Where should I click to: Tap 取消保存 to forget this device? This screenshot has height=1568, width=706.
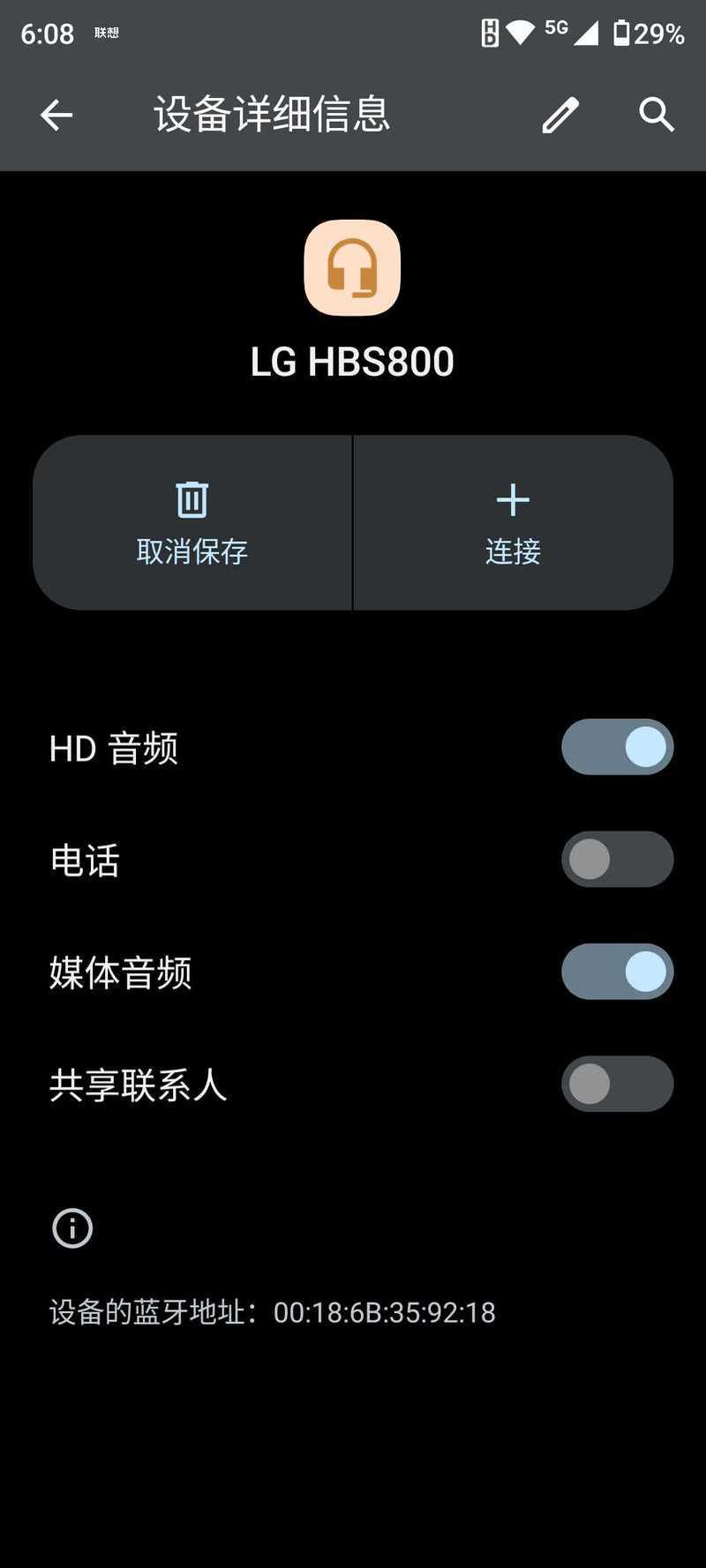click(192, 522)
